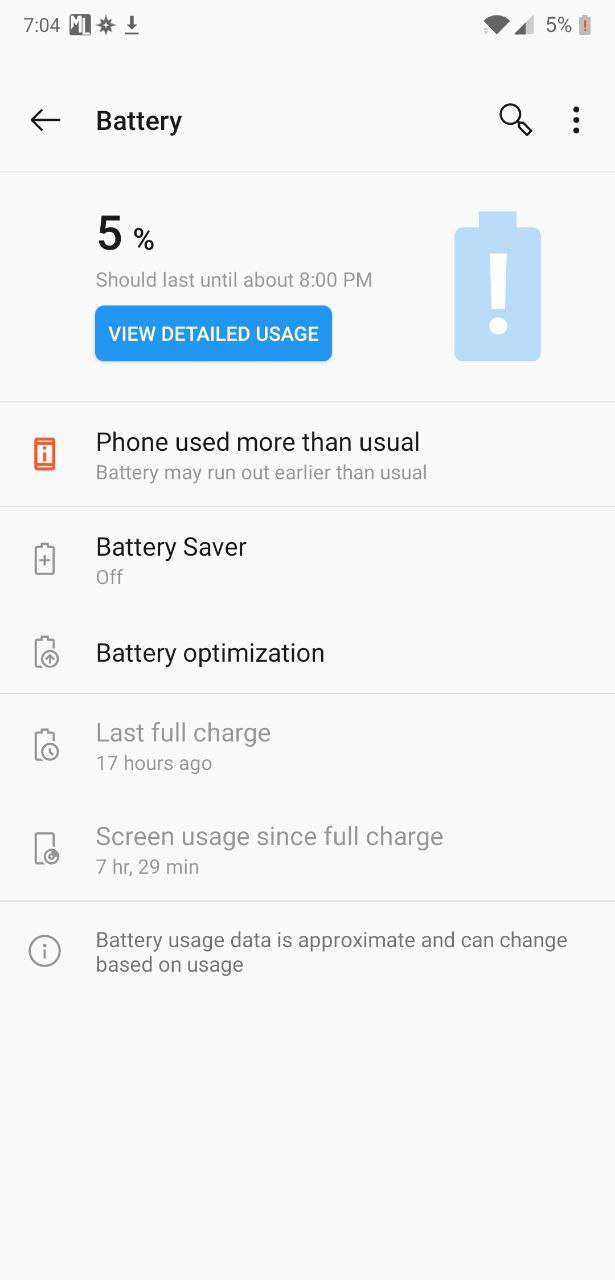Viewport: 615px width, 1280px height.
Task: Open the search icon
Action: click(515, 120)
